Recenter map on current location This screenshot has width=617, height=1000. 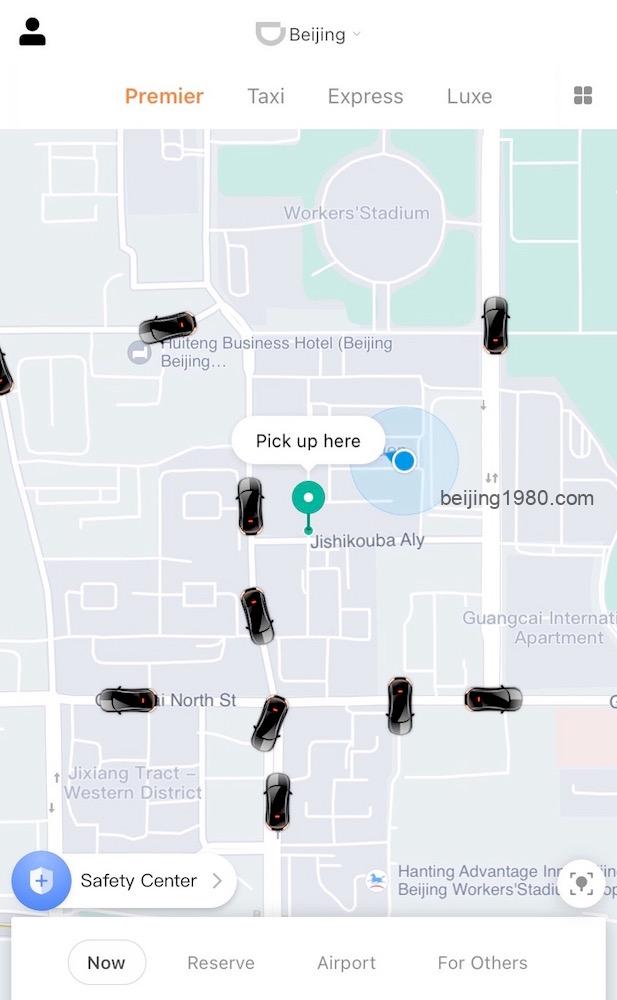(581, 884)
